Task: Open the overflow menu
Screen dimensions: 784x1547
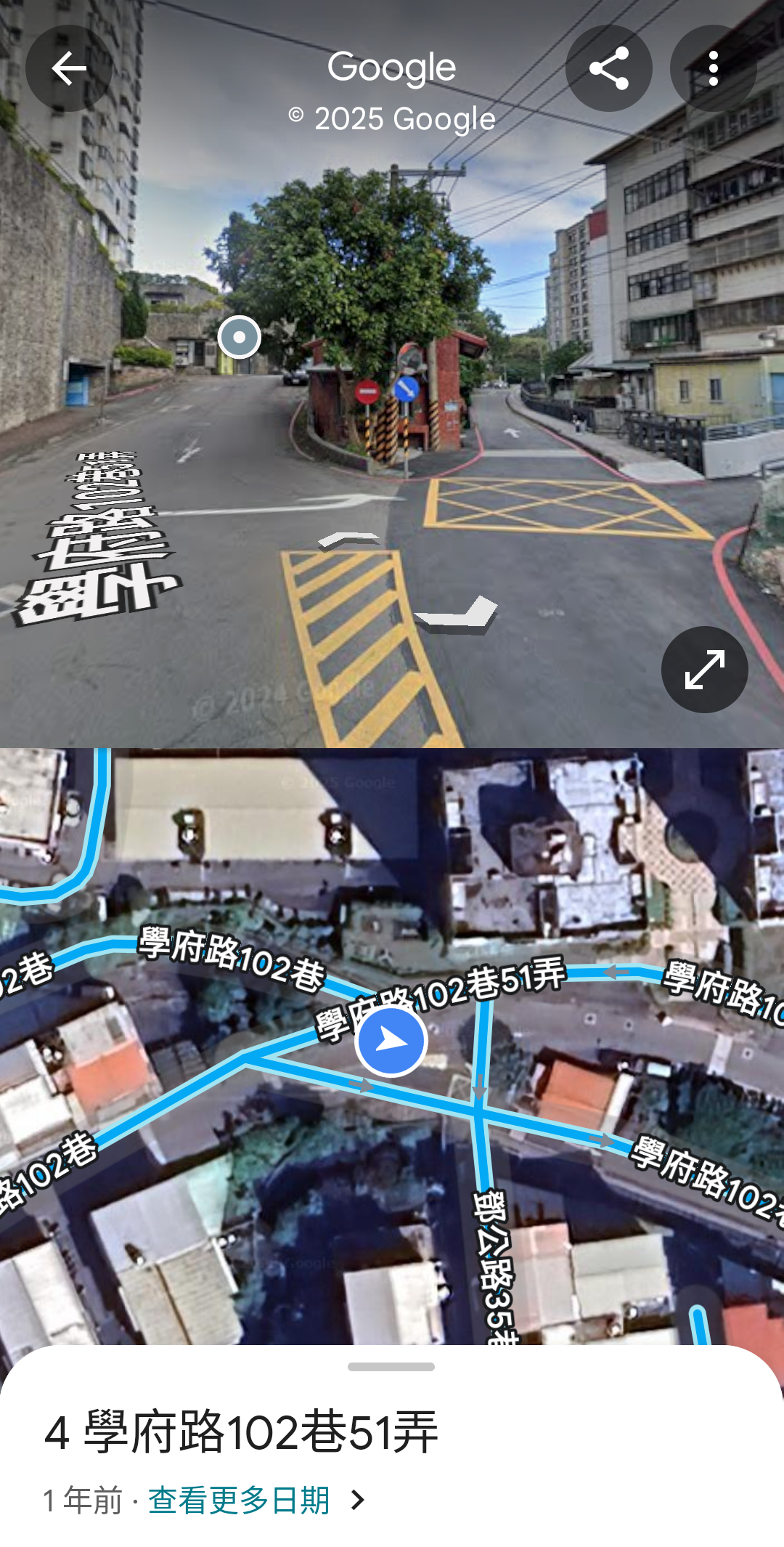Action: click(713, 68)
